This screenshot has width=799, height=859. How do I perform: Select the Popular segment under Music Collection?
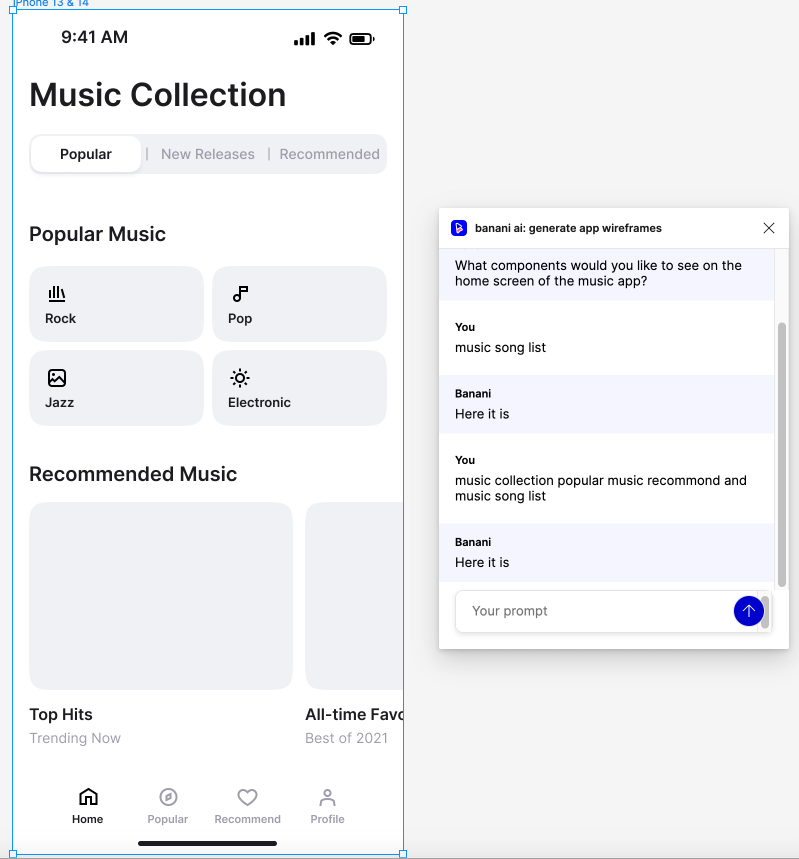click(x=86, y=154)
